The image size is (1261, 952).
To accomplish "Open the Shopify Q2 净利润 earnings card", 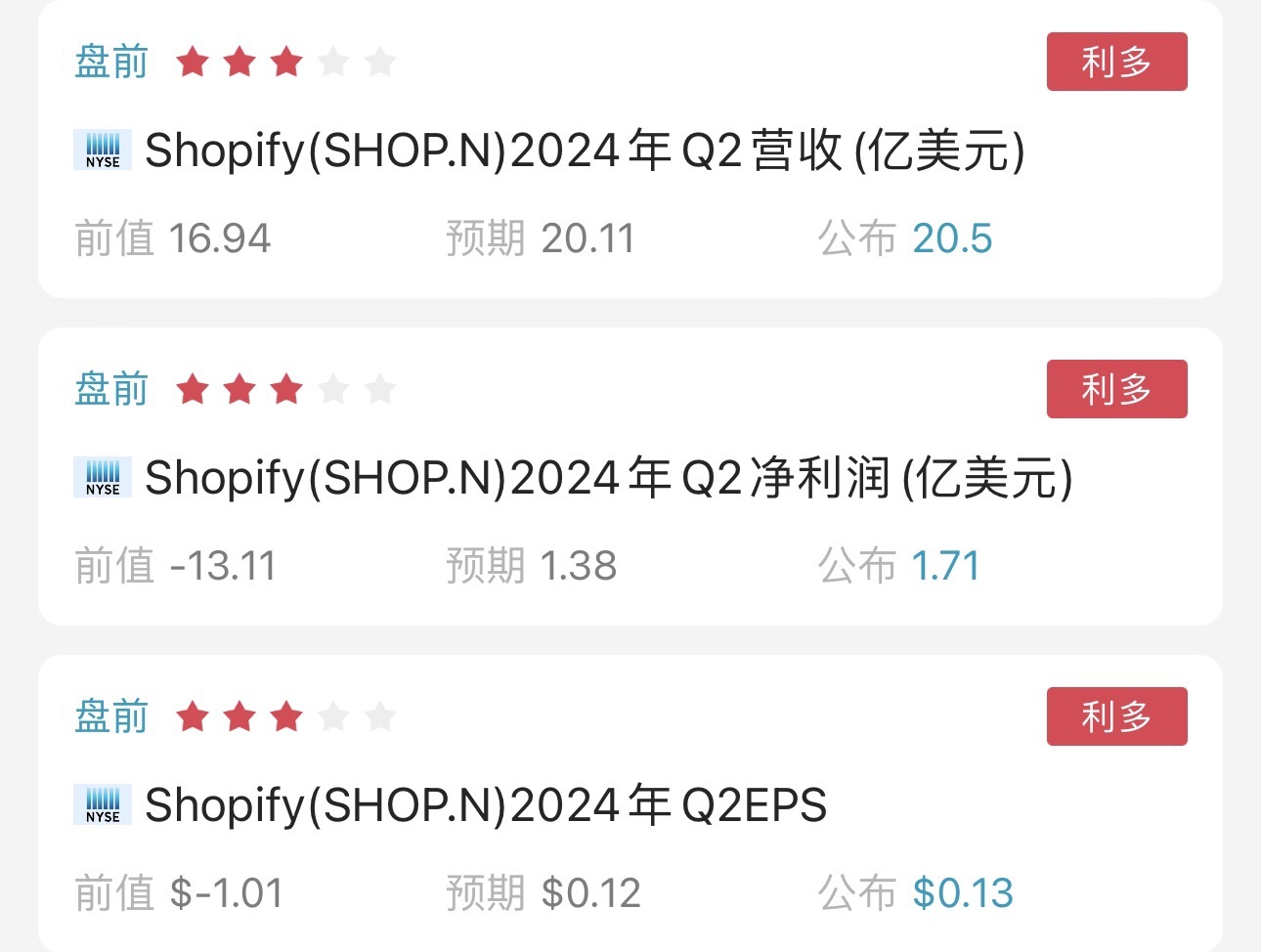I will [608, 479].
